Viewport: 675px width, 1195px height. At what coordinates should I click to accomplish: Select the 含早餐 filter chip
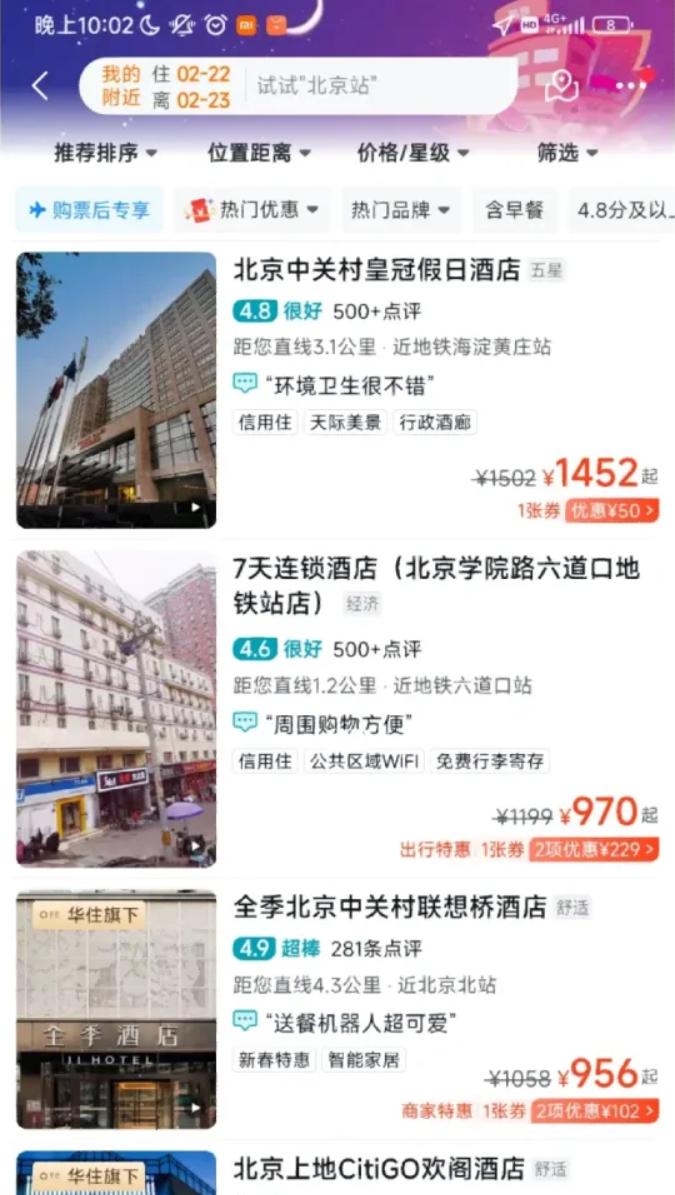(514, 210)
